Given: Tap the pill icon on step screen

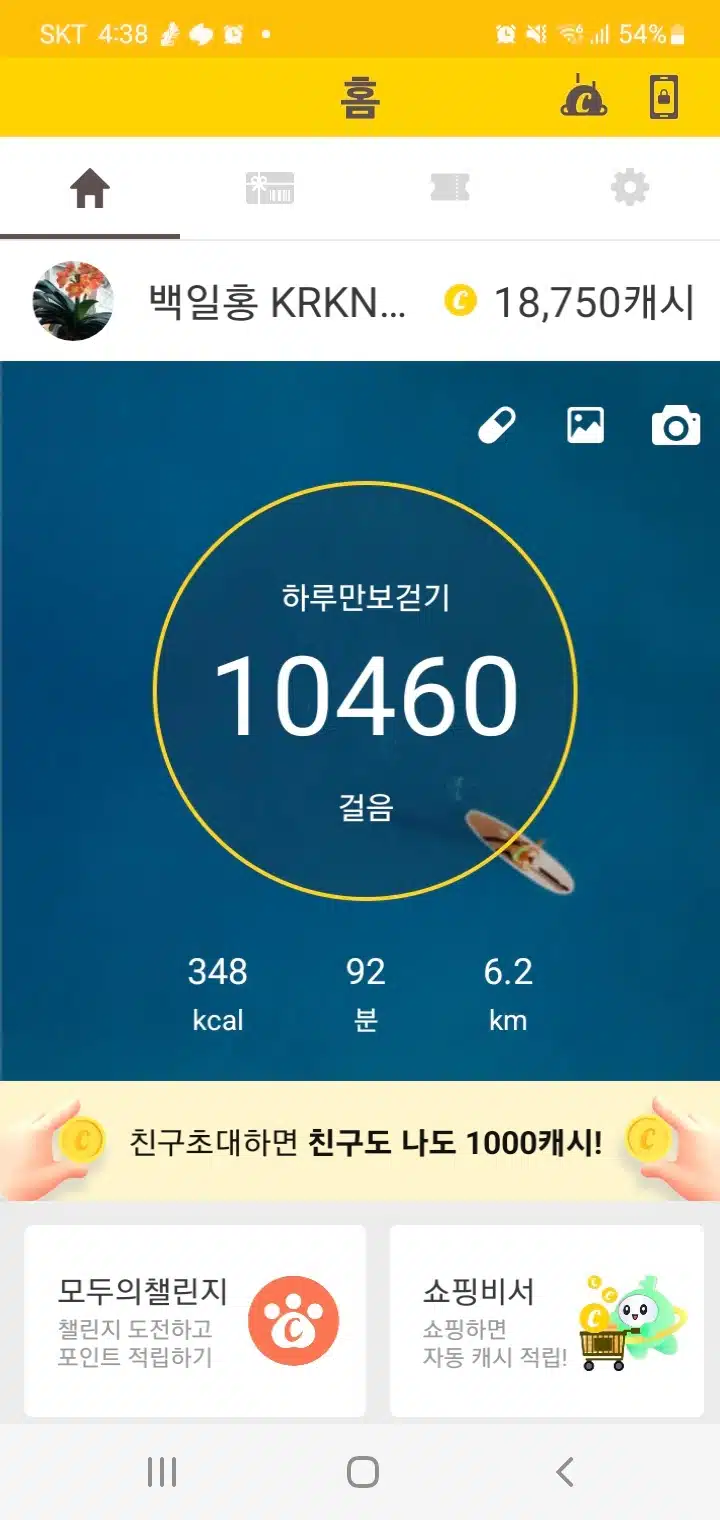Looking at the screenshot, I should point(497,426).
